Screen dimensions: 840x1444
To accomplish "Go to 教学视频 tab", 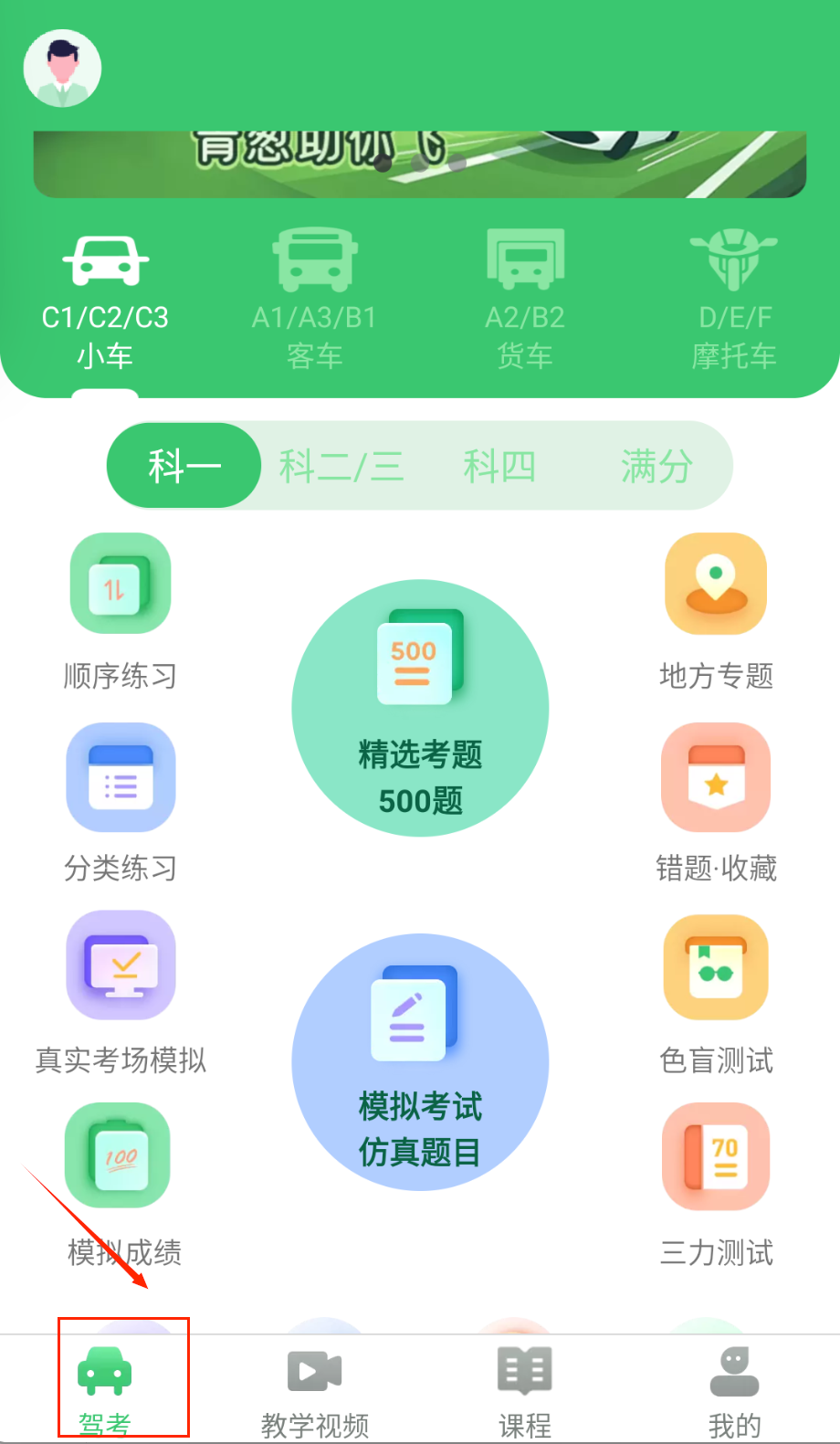I will tap(315, 1390).
